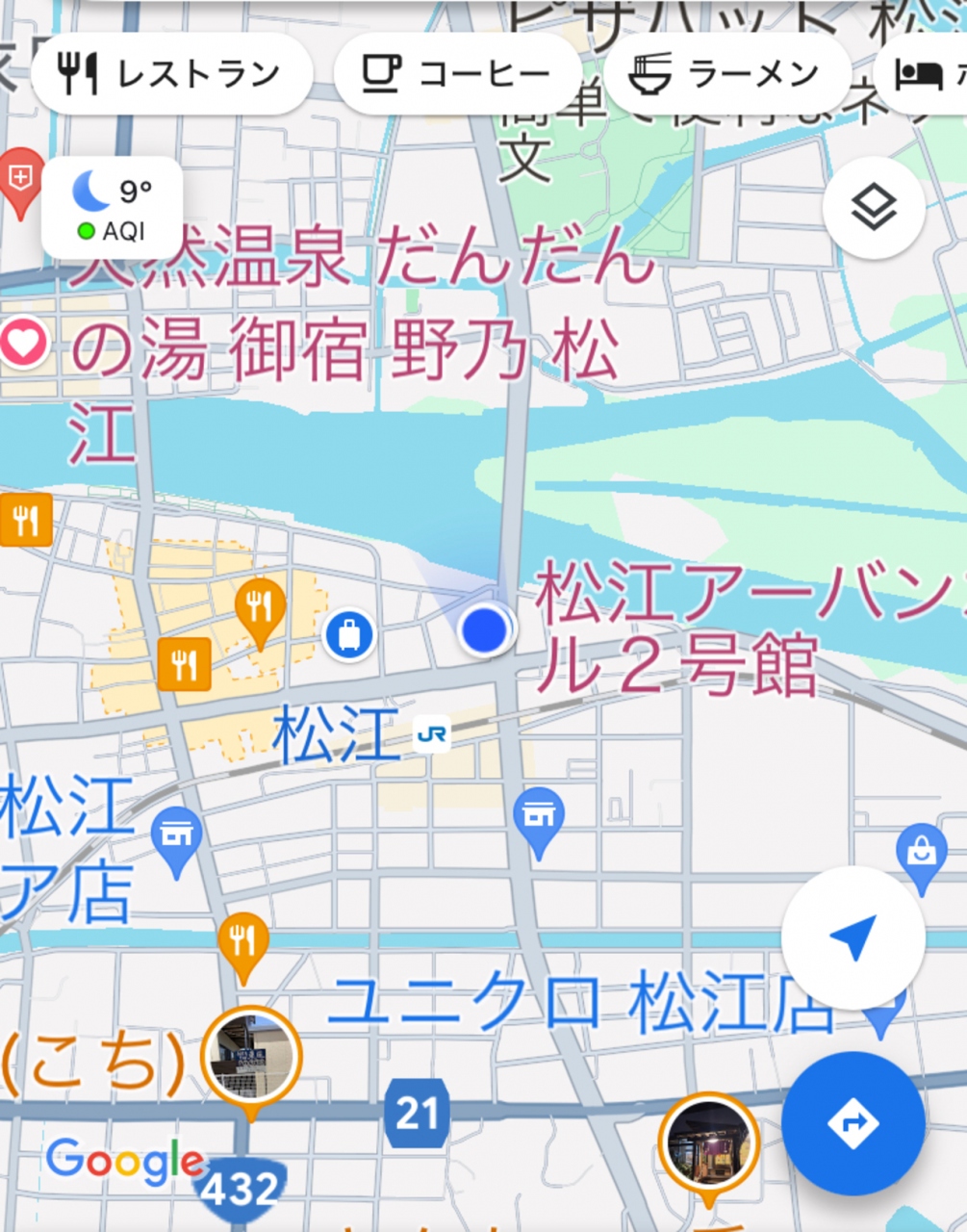Select the luggage storage pin
The image size is (967, 1232).
pos(348,636)
